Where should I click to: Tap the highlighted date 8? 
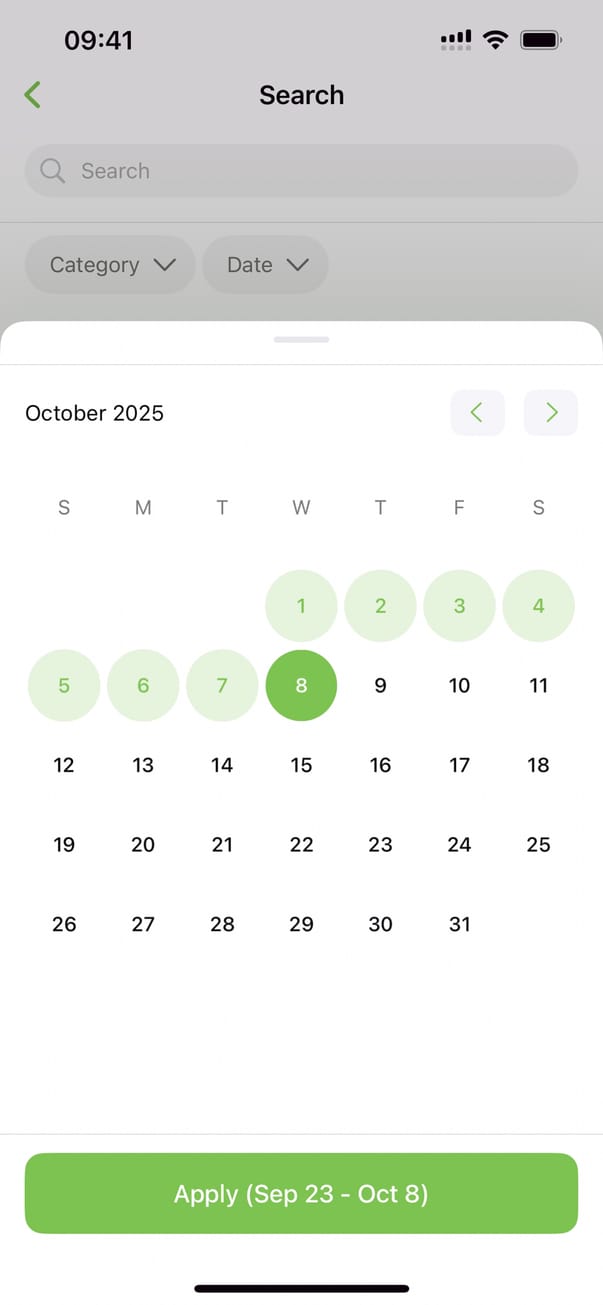tap(301, 686)
